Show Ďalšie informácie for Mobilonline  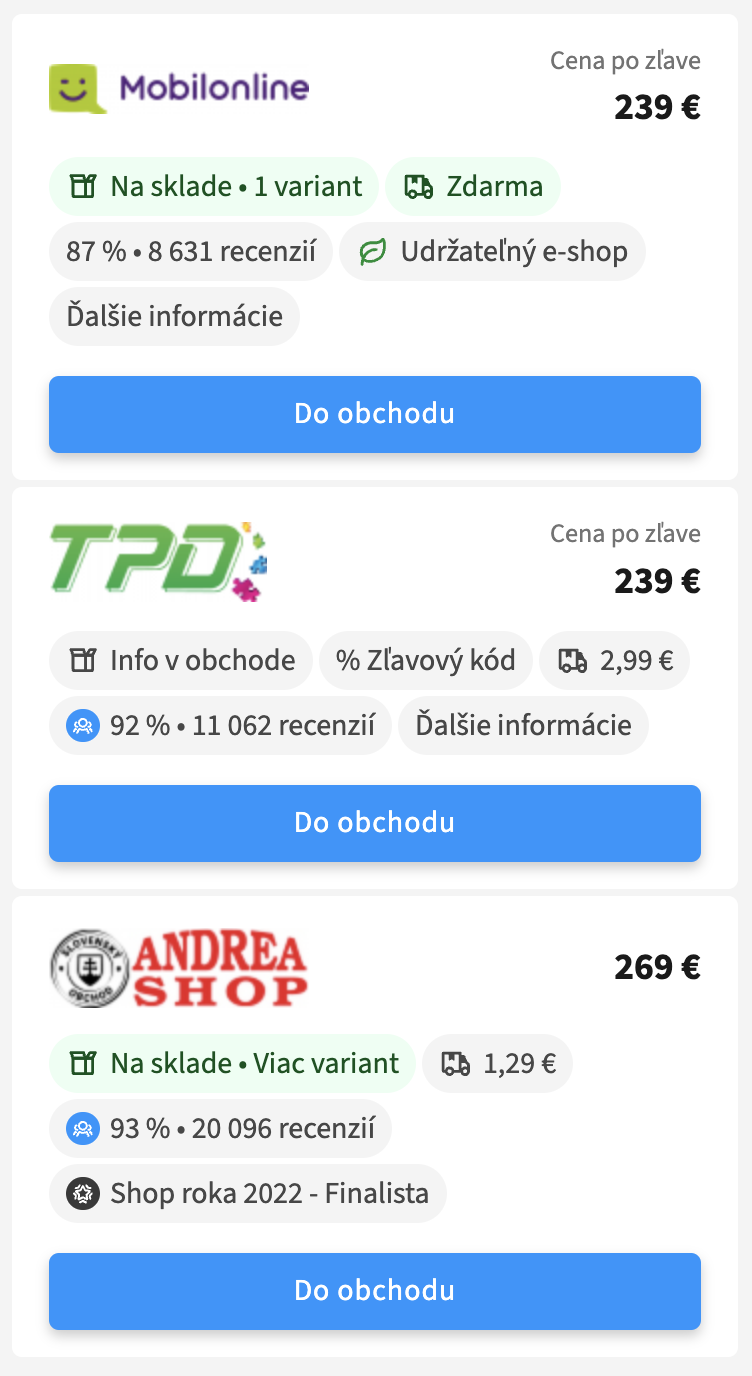(x=175, y=317)
